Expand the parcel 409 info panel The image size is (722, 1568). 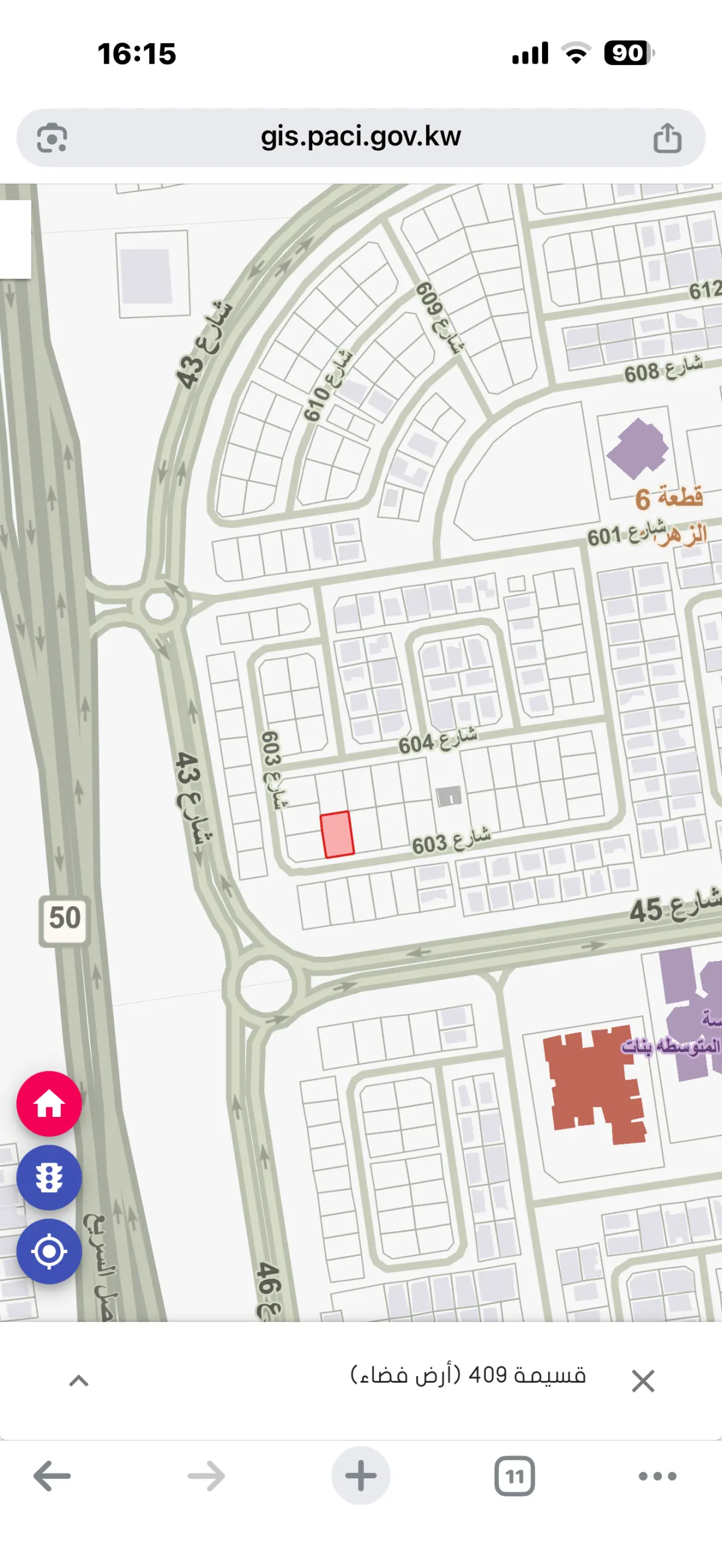(79, 1380)
